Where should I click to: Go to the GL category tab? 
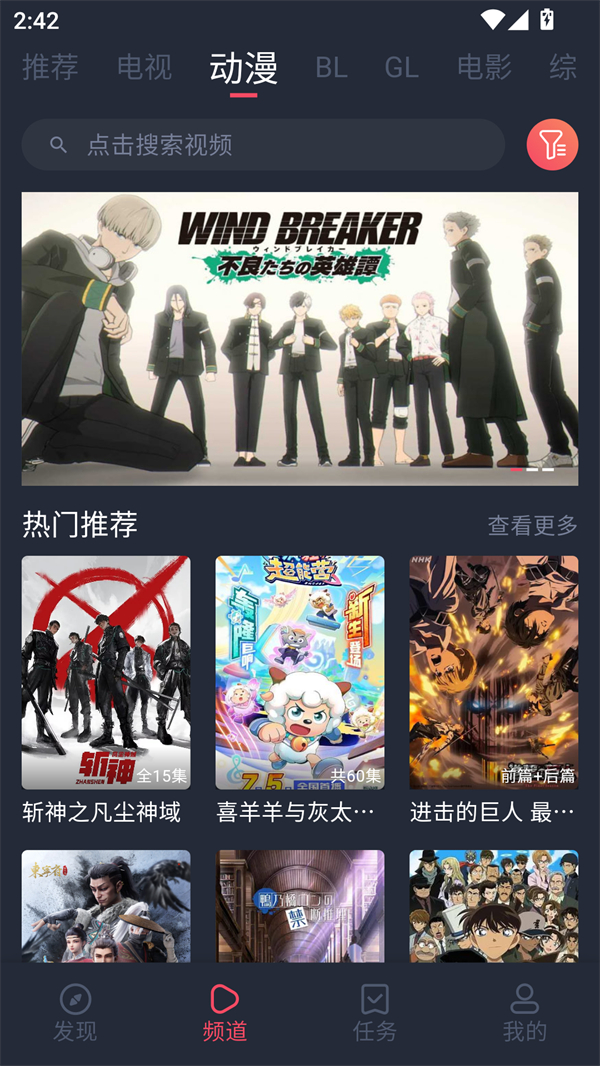[x=401, y=67]
